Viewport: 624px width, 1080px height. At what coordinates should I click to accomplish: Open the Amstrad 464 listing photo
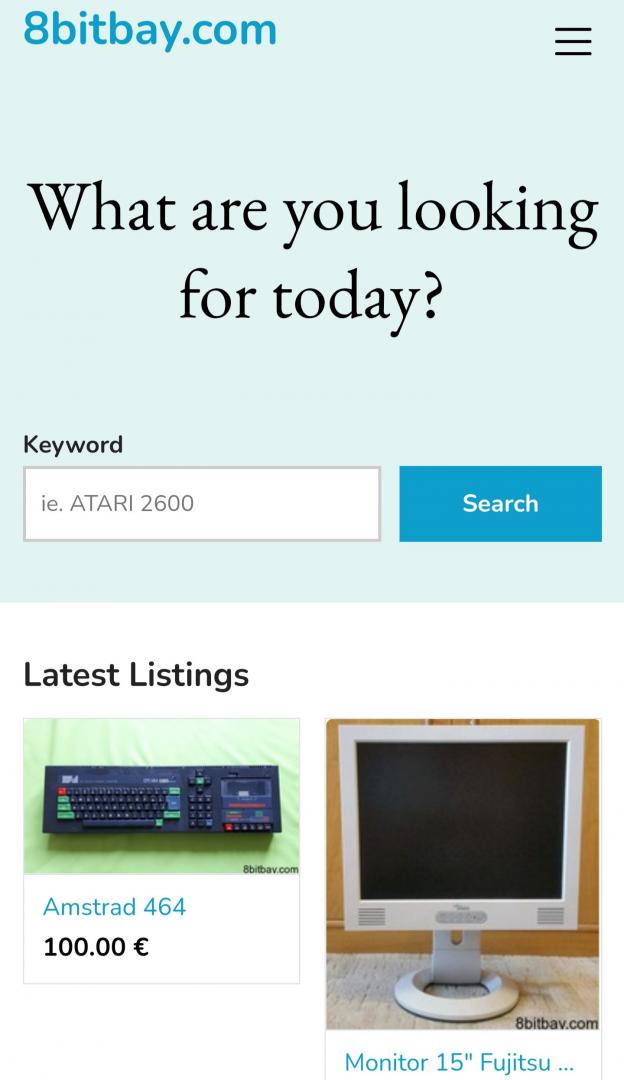tap(162, 797)
